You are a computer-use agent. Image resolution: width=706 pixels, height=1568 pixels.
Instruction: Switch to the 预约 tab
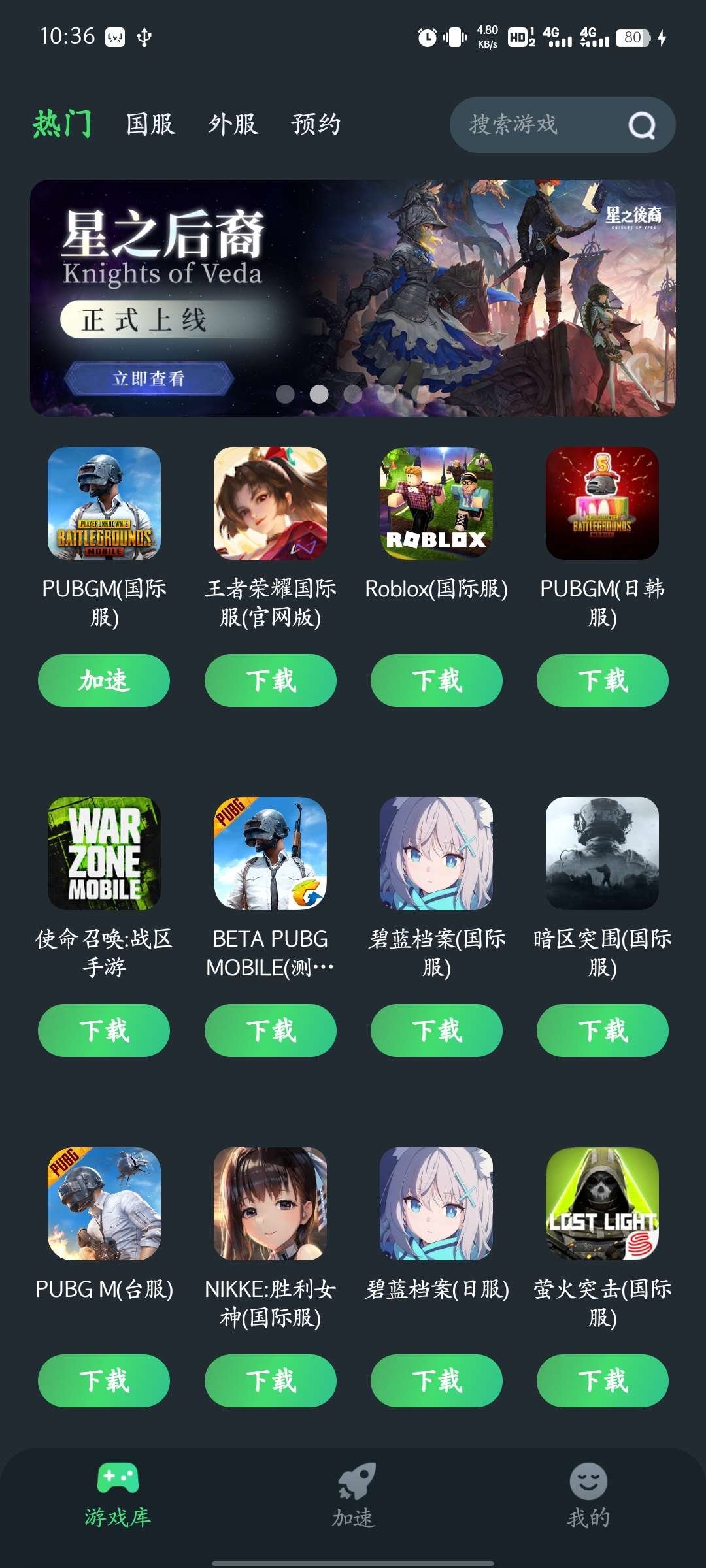[x=316, y=124]
